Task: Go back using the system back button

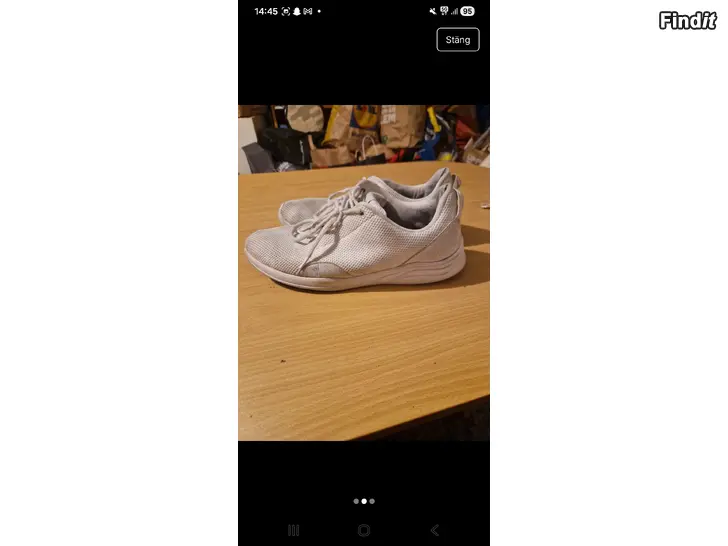Action: (434, 530)
